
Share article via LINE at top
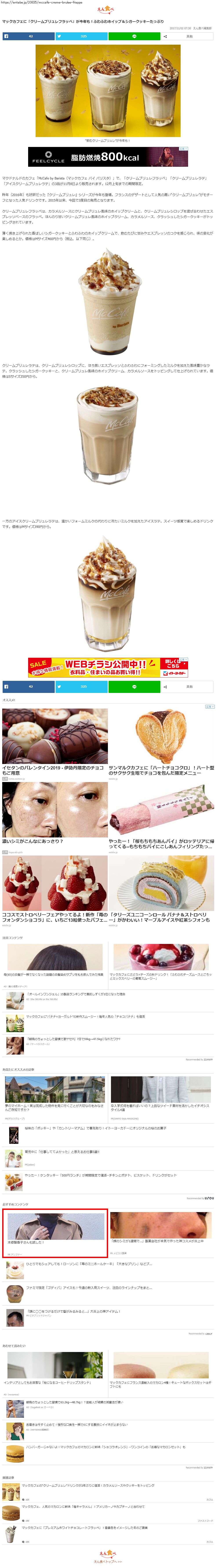134,37
